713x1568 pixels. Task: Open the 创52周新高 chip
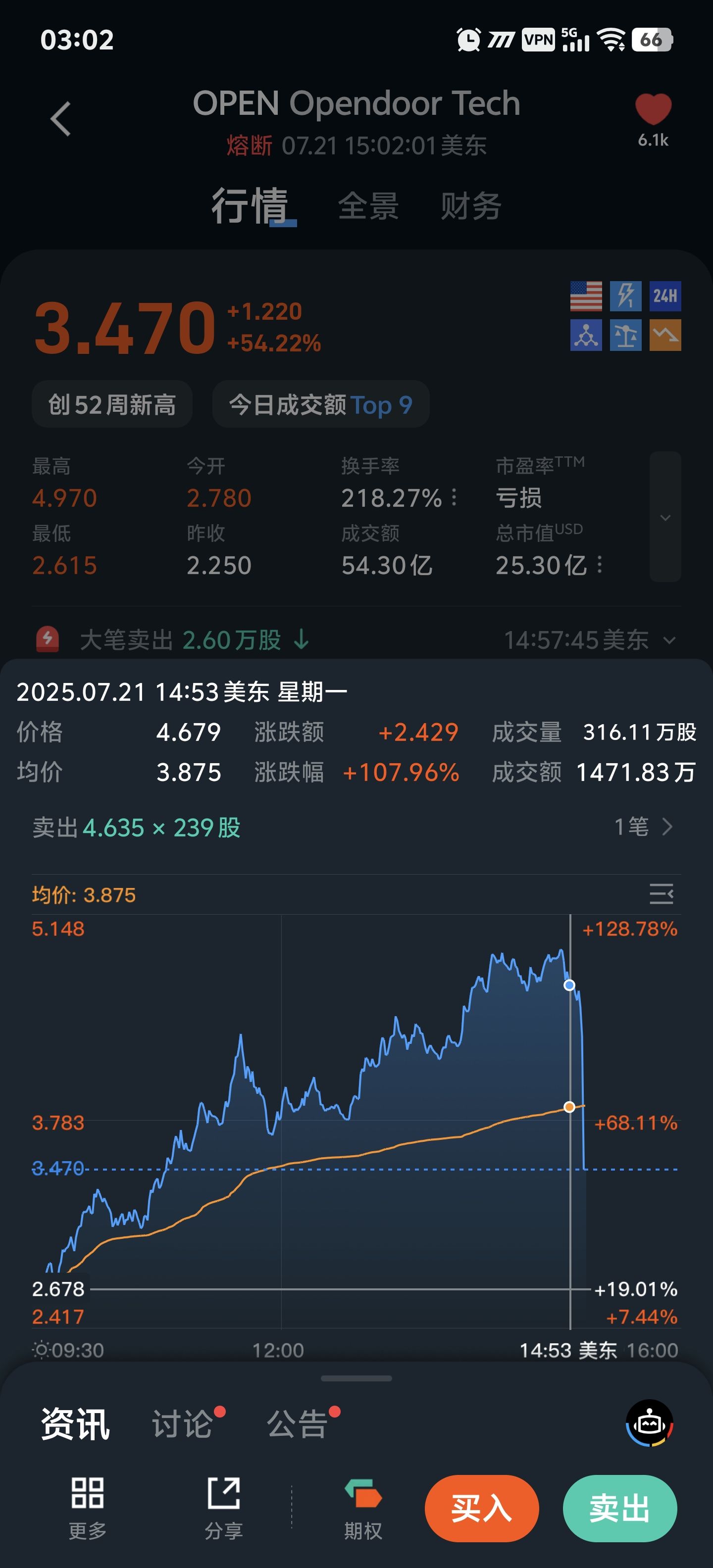[x=112, y=405]
